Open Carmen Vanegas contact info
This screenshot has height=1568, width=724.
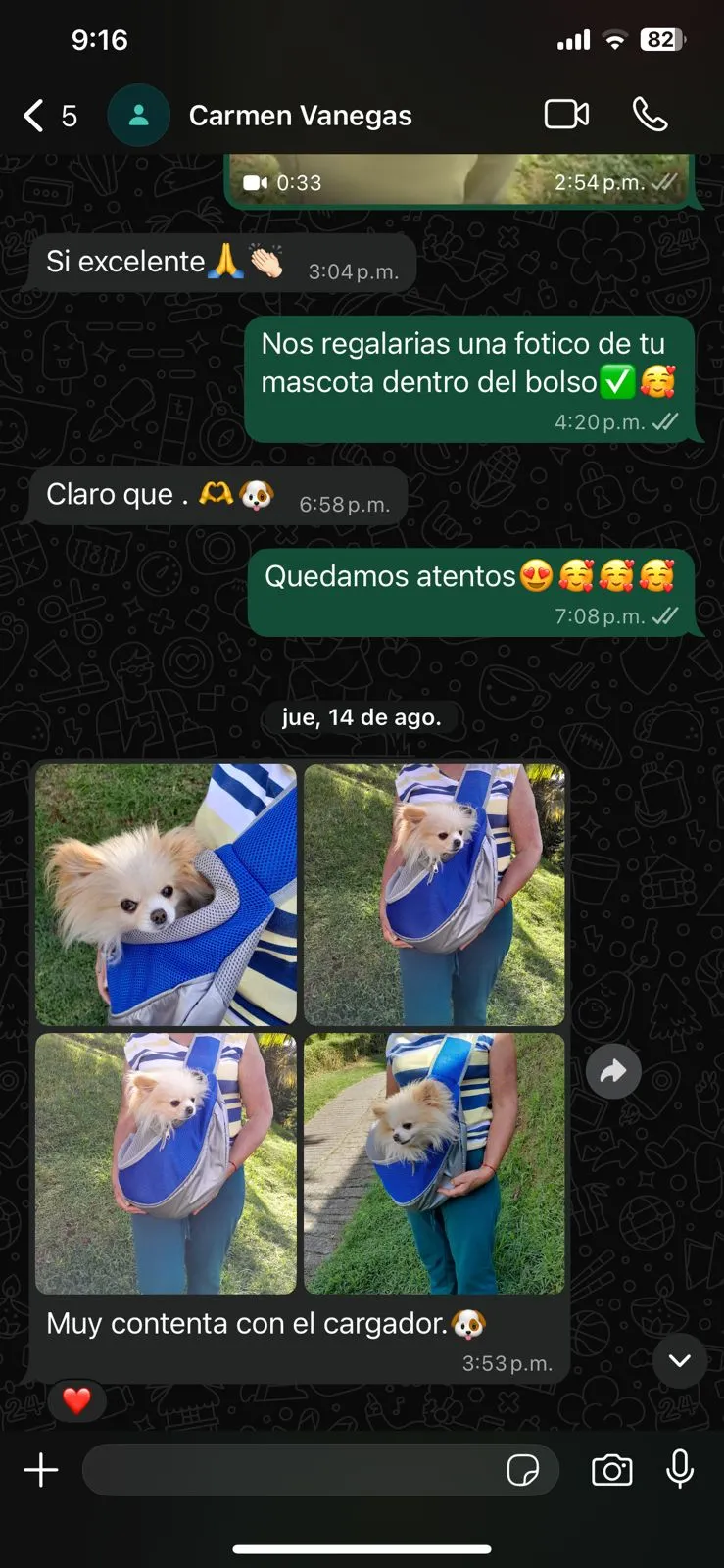point(299,116)
